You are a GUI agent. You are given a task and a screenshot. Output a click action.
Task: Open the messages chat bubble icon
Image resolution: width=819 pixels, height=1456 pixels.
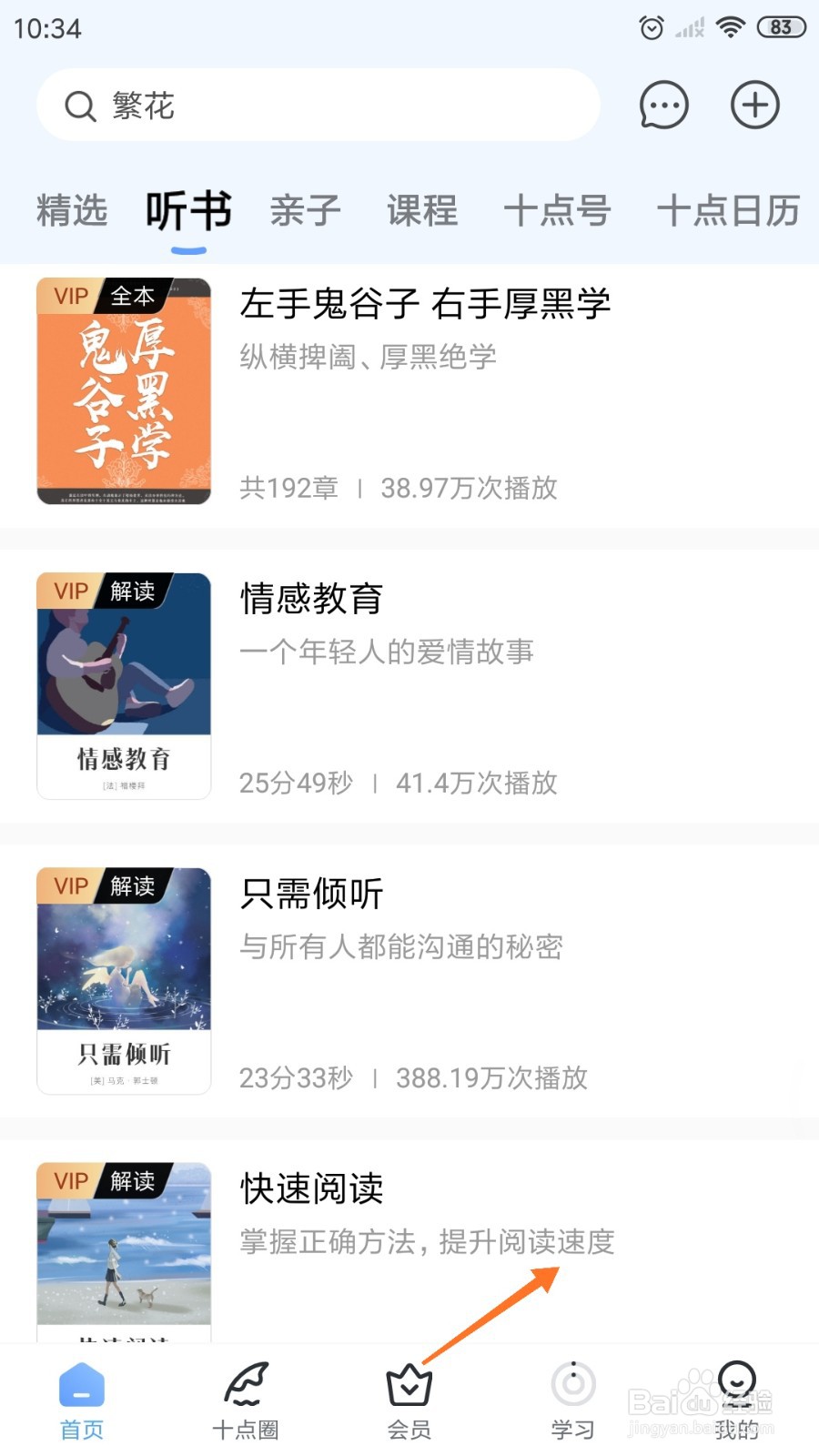[664, 105]
